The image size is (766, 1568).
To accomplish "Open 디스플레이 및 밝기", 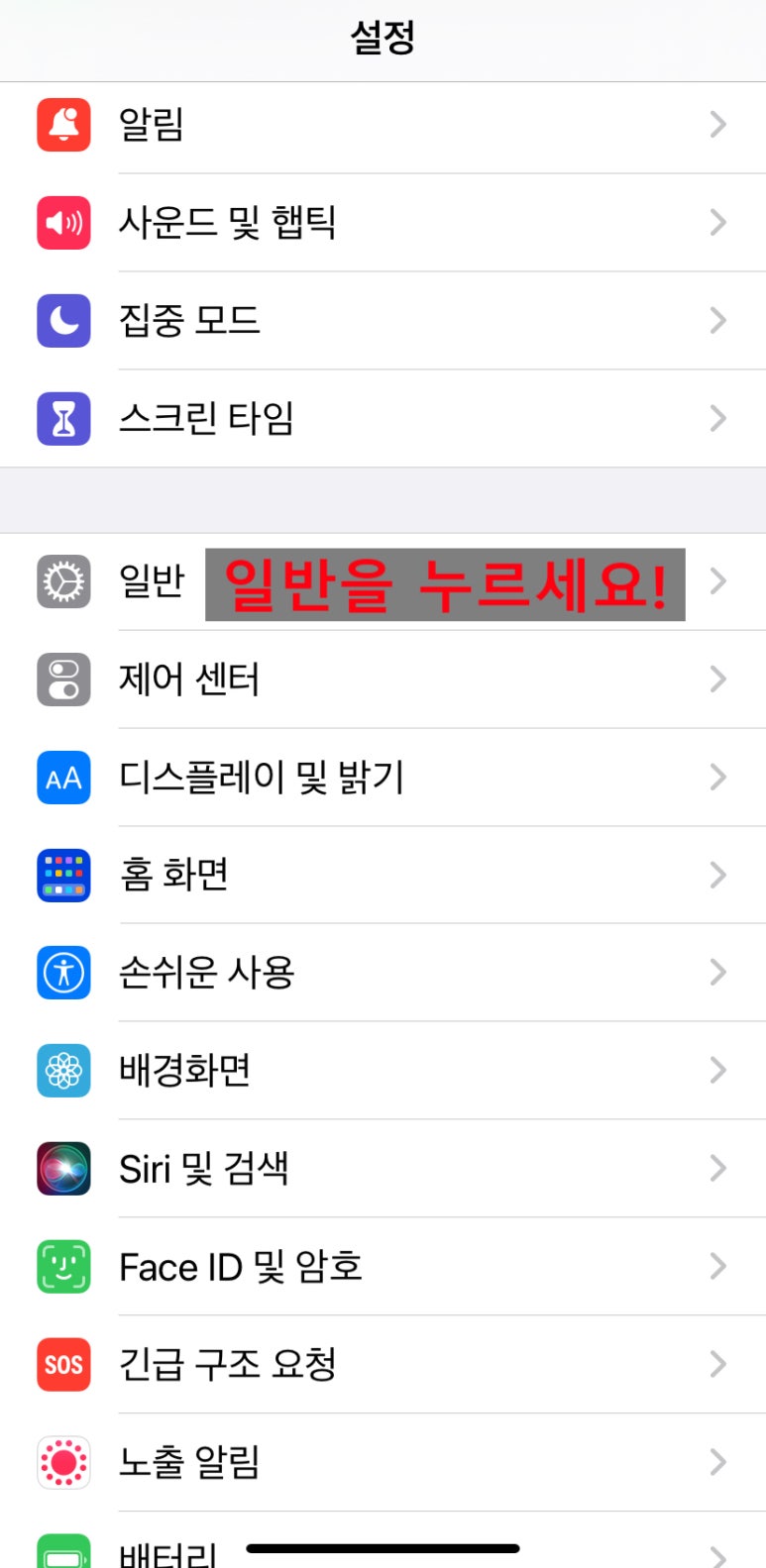I will [x=383, y=778].
